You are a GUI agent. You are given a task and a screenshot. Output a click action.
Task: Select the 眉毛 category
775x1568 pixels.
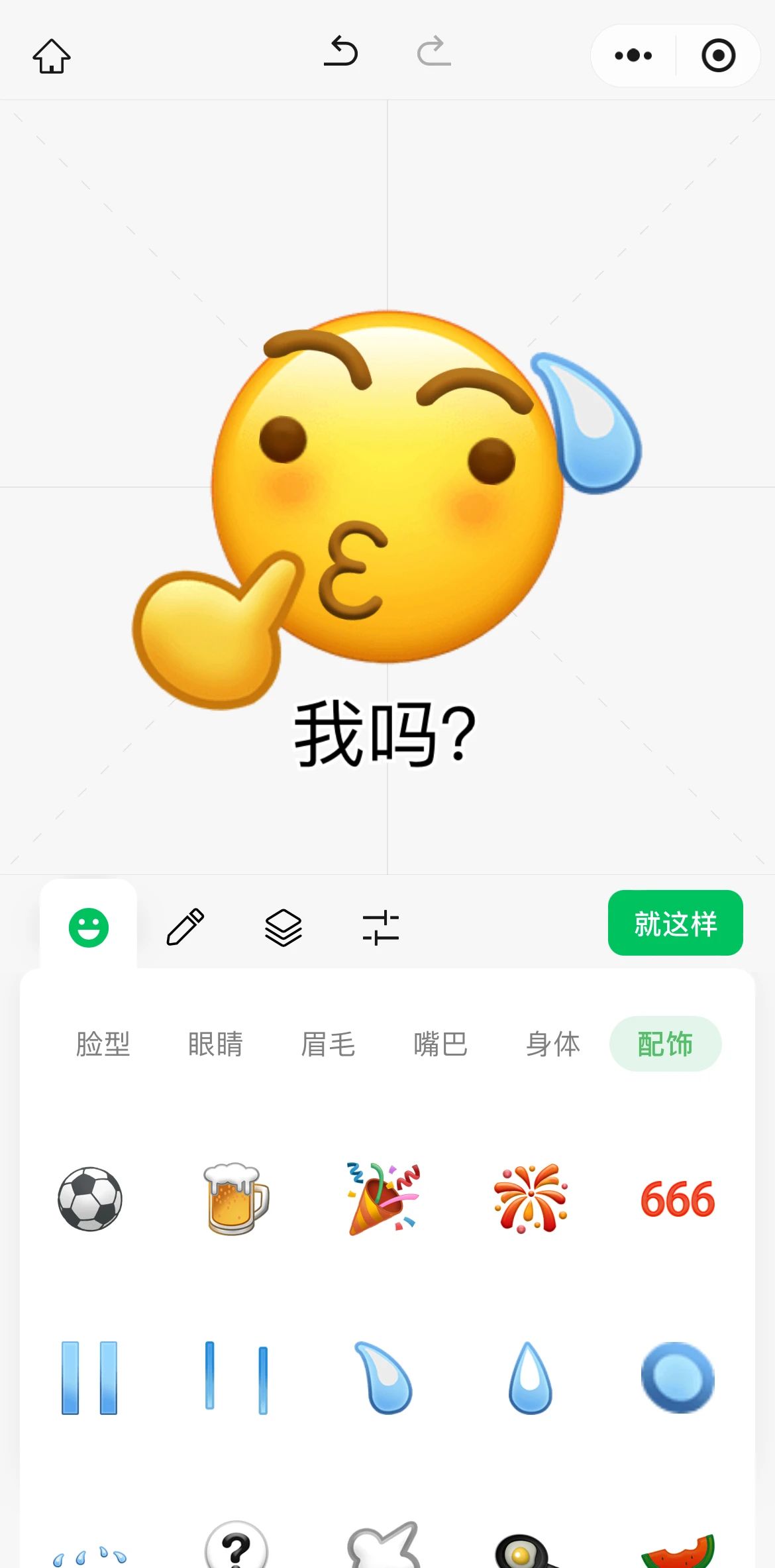point(328,1044)
